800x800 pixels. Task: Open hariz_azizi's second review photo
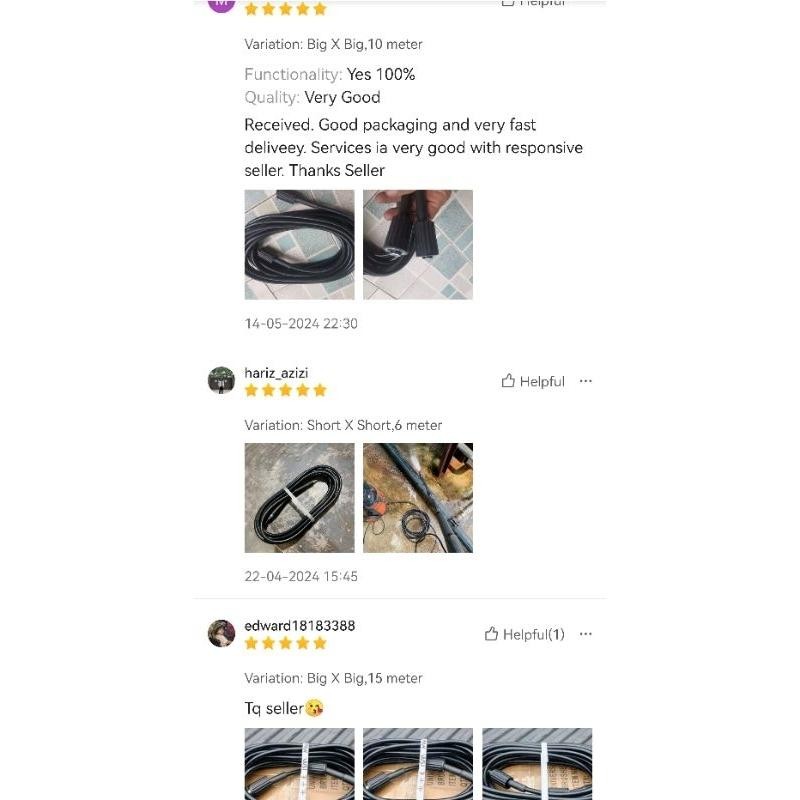click(418, 498)
